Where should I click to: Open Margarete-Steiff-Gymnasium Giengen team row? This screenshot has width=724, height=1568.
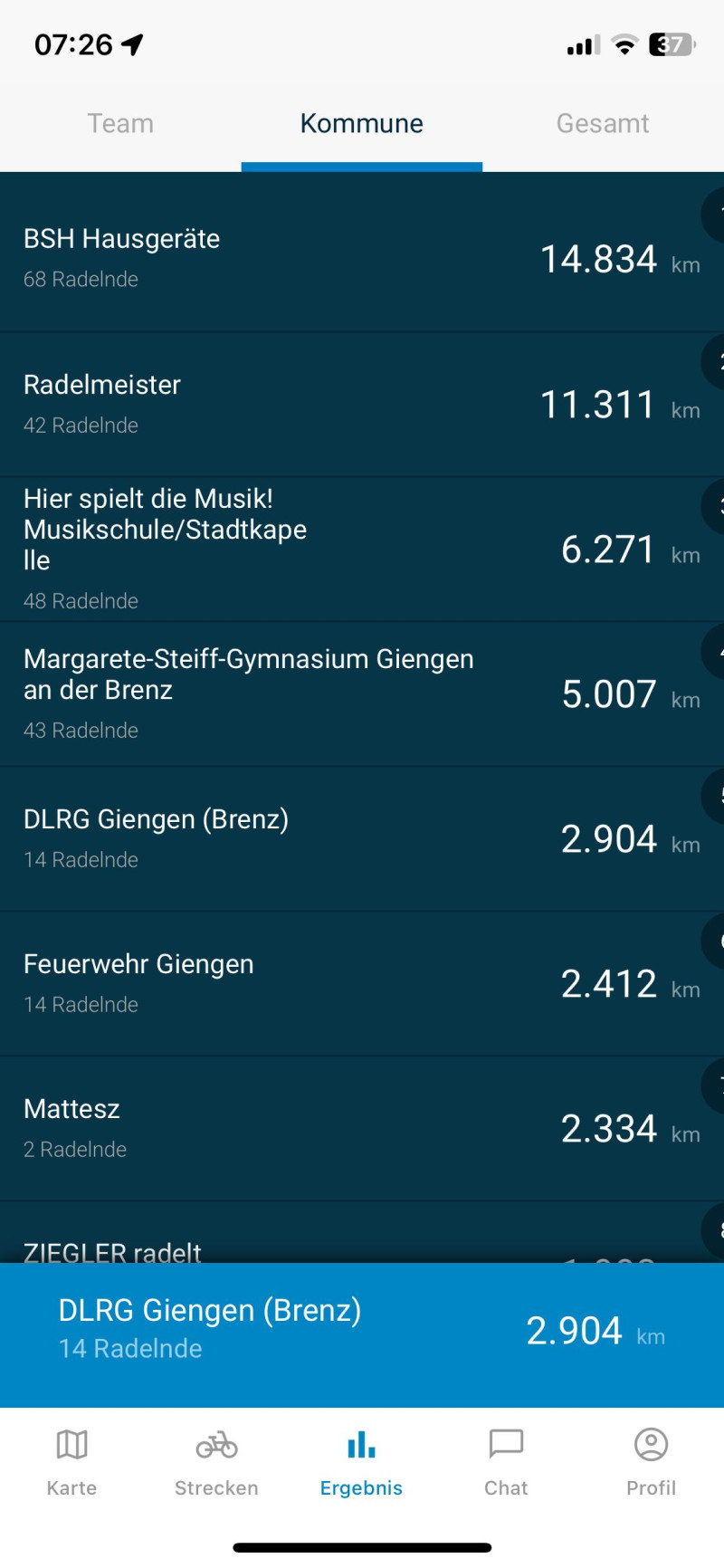[362, 694]
